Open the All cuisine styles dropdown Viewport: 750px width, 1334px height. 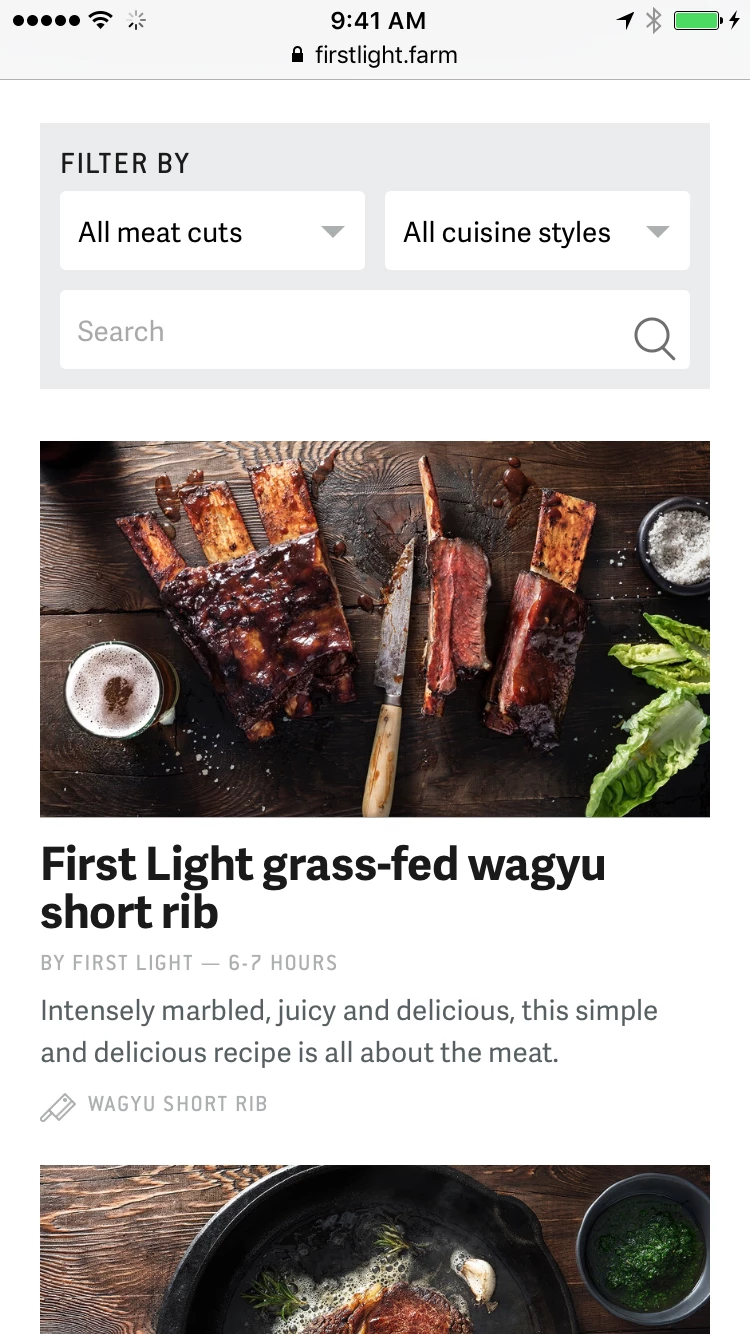coord(537,231)
